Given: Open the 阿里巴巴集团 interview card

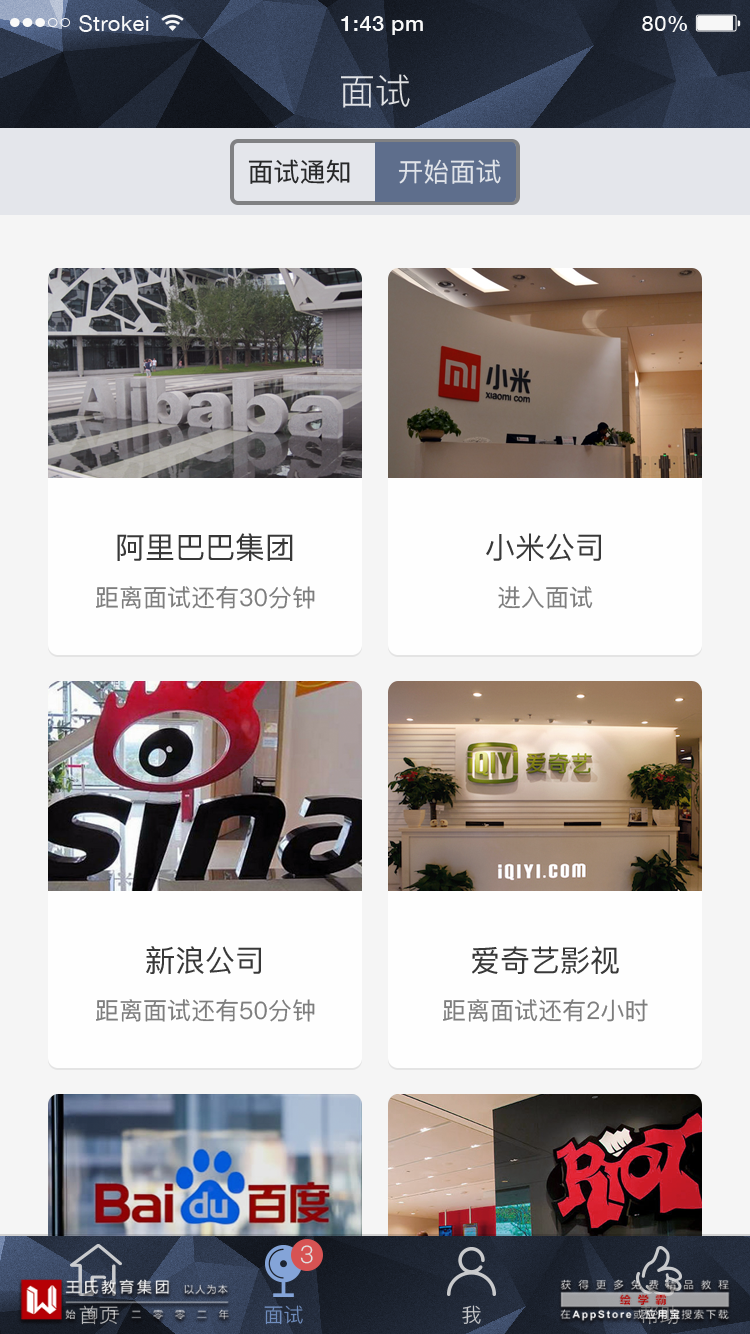Looking at the screenshot, I should coord(205,461).
